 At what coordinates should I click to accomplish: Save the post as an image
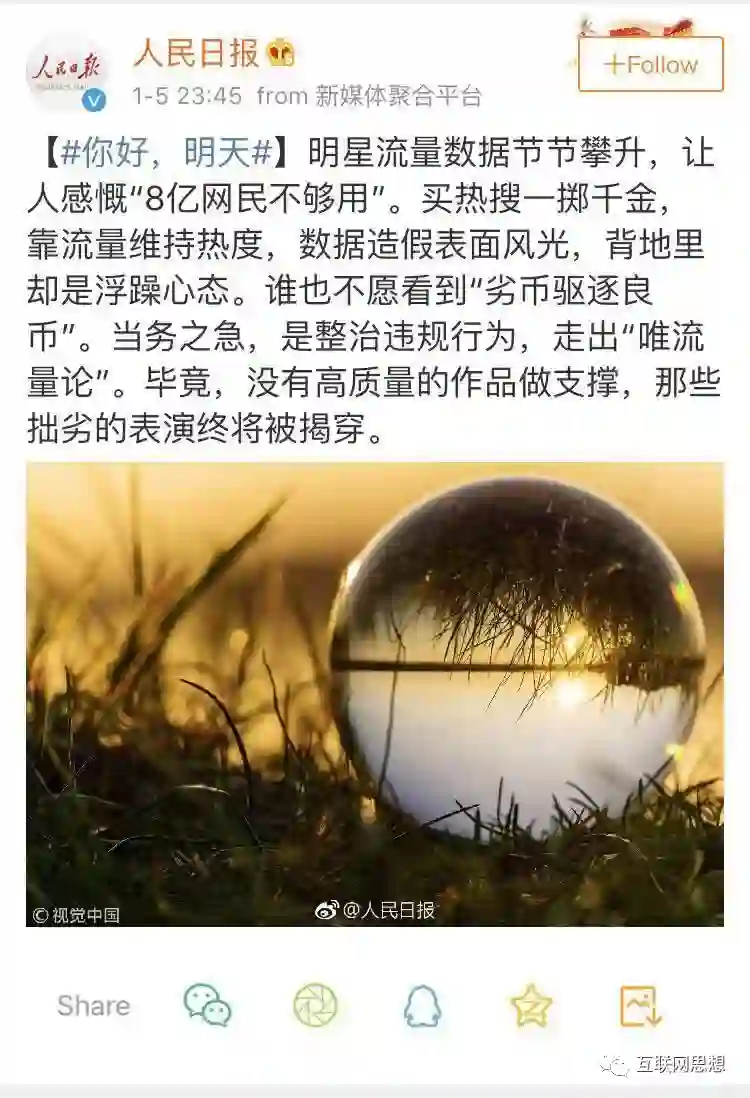pyautogui.click(x=640, y=1005)
